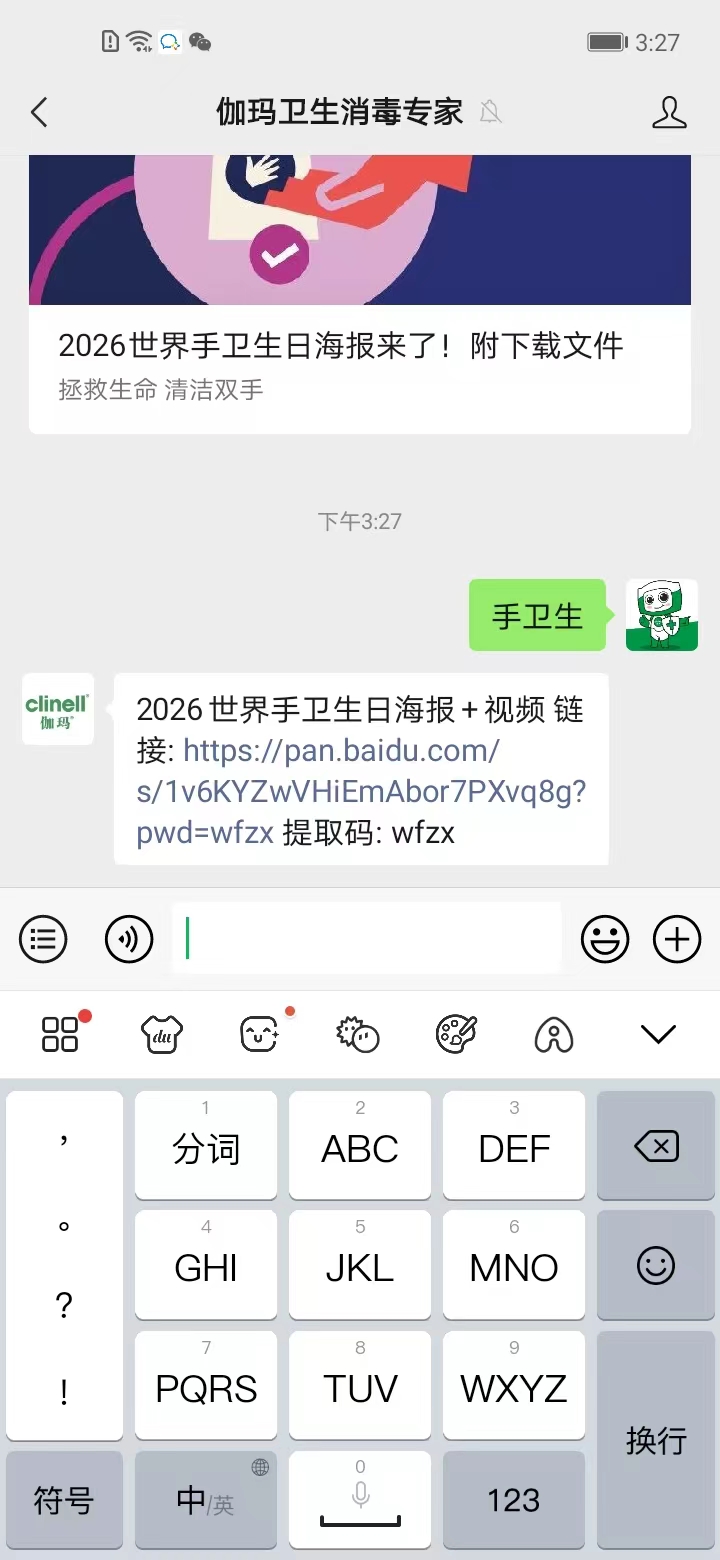The image size is (720, 1560).
Task: Focus the message text field
Action: tap(366, 939)
